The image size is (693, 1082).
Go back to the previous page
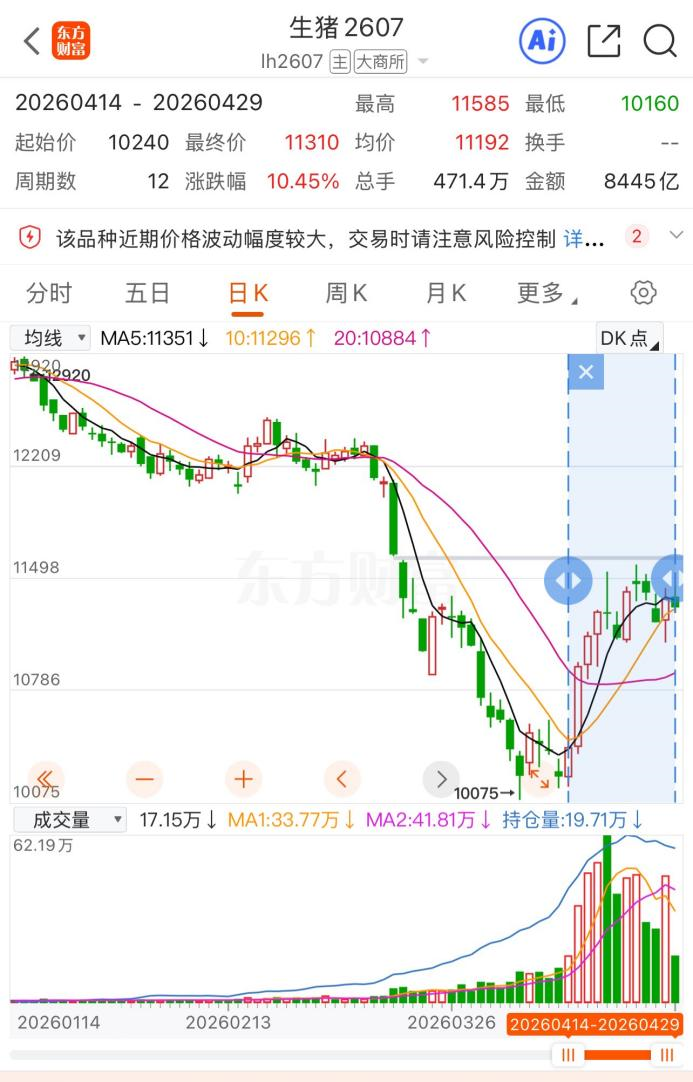pyautogui.click(x=32, y=42)
